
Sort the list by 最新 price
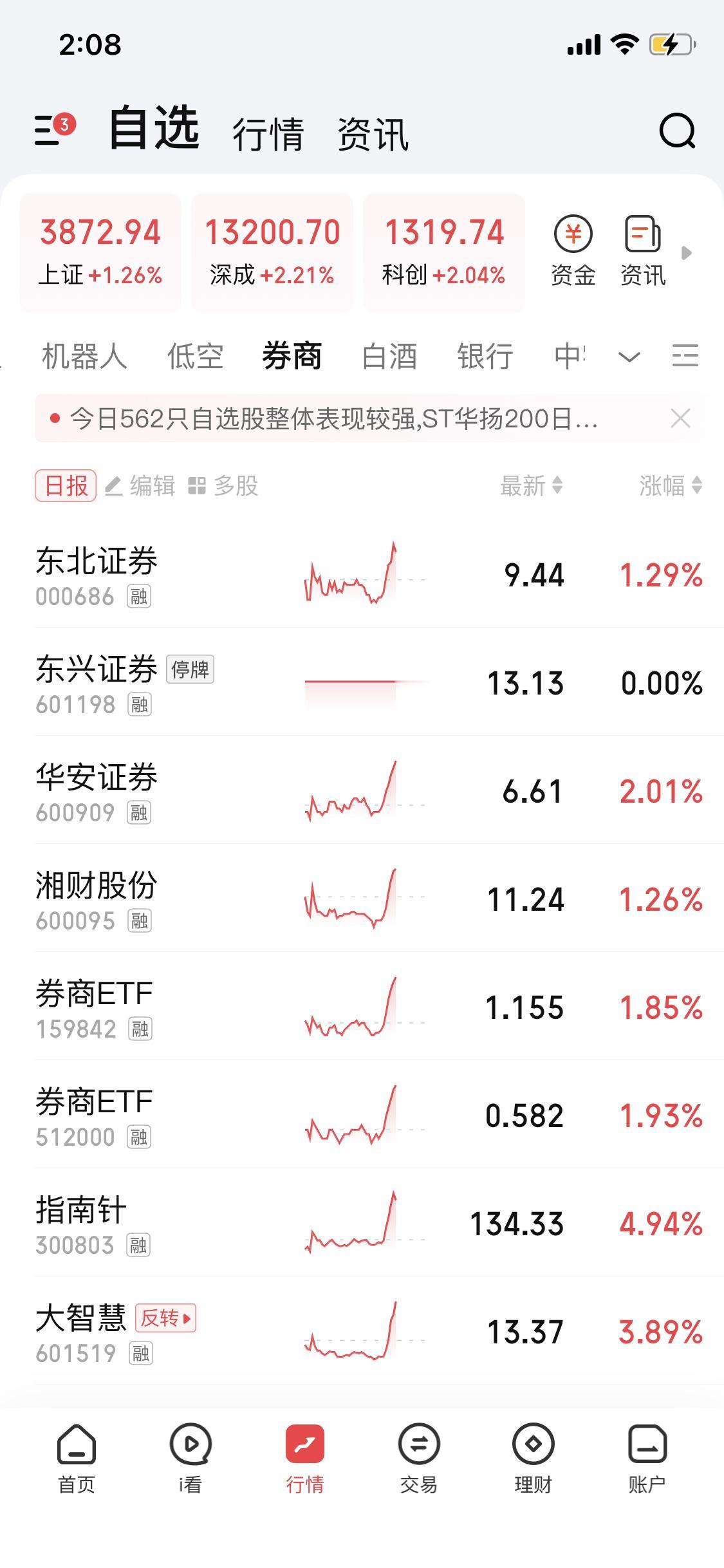tap(532, 486)
